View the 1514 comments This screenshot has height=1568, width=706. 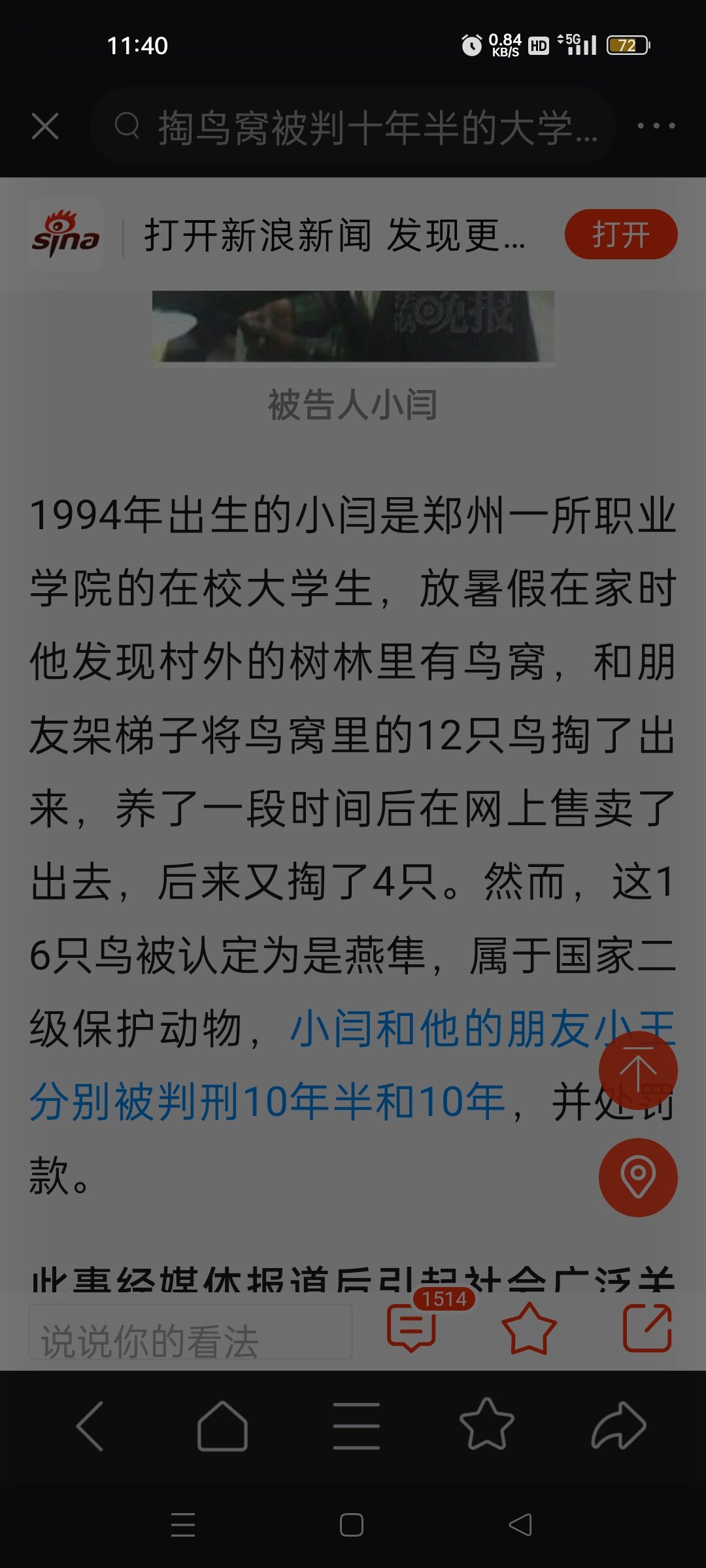(x=412, y=1328)
